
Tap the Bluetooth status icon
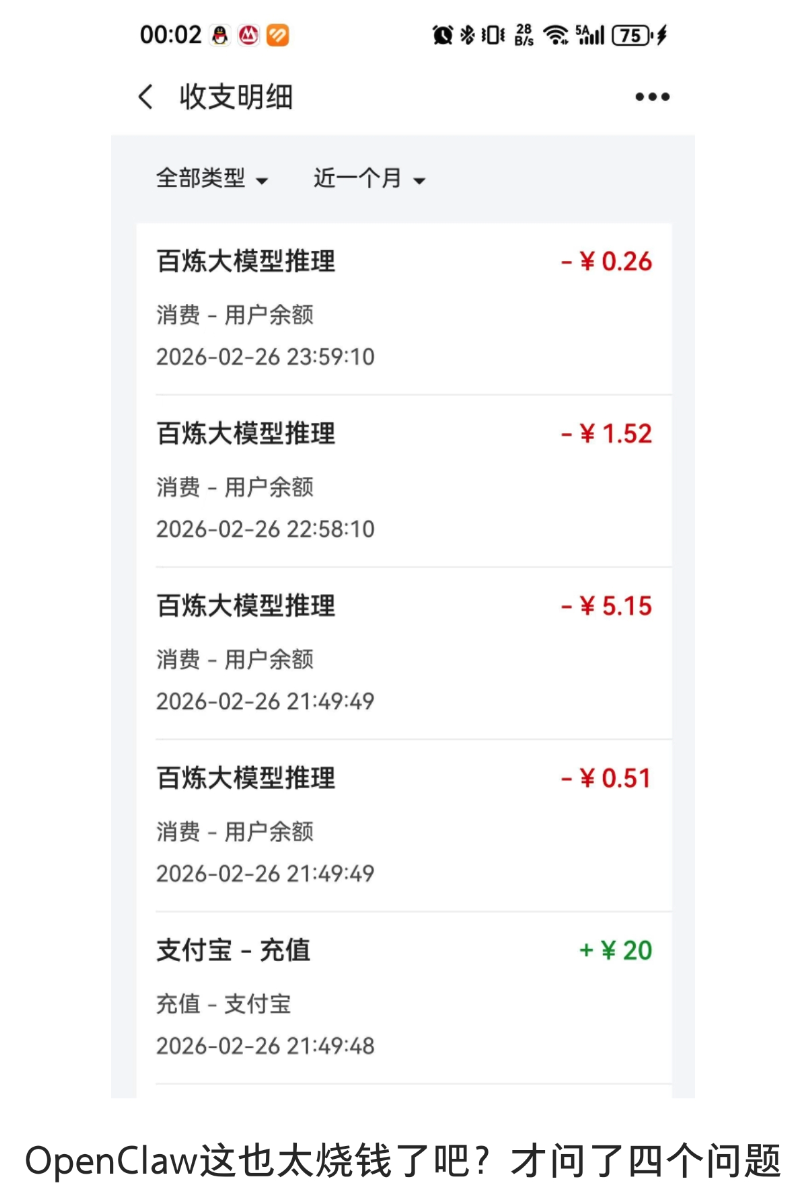point(466,34)
